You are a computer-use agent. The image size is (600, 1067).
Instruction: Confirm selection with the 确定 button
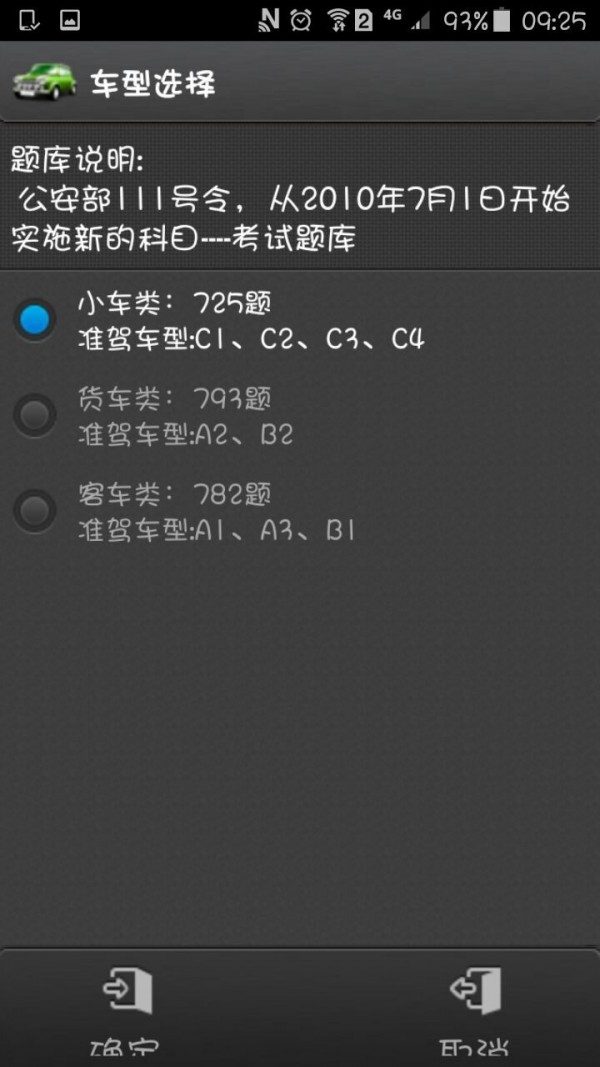(127, 1008)
